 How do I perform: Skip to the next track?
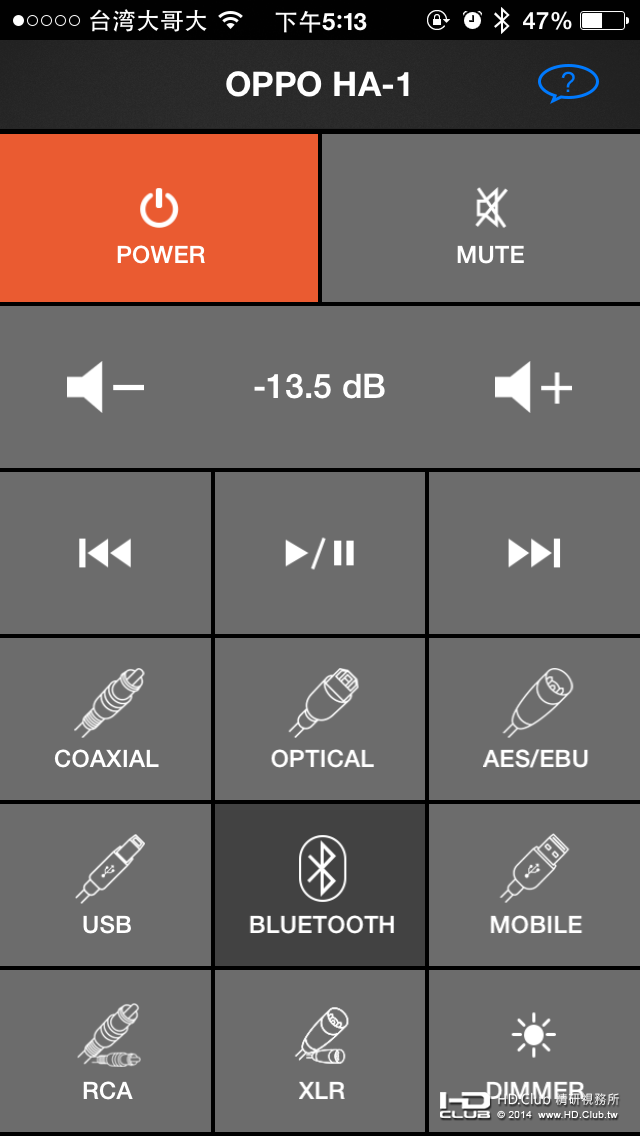(x=534, y=553)
